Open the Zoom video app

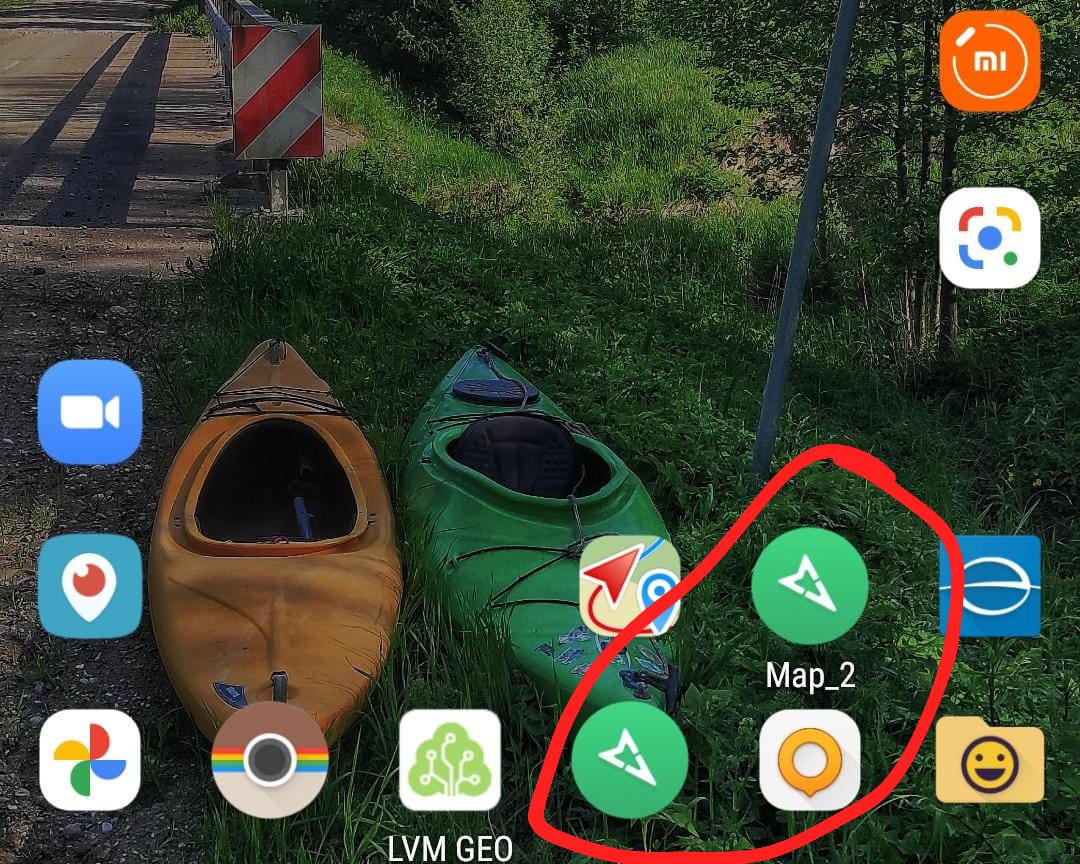point(90,412)
